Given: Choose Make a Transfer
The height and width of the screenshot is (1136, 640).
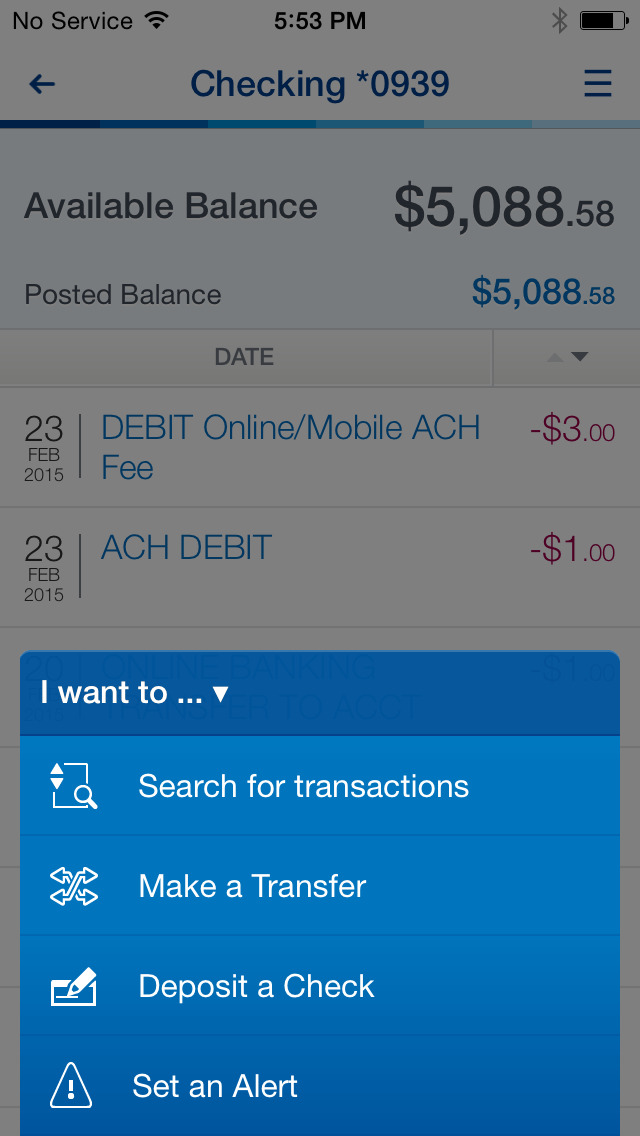Looking at the screenshot, I should 252,886.
